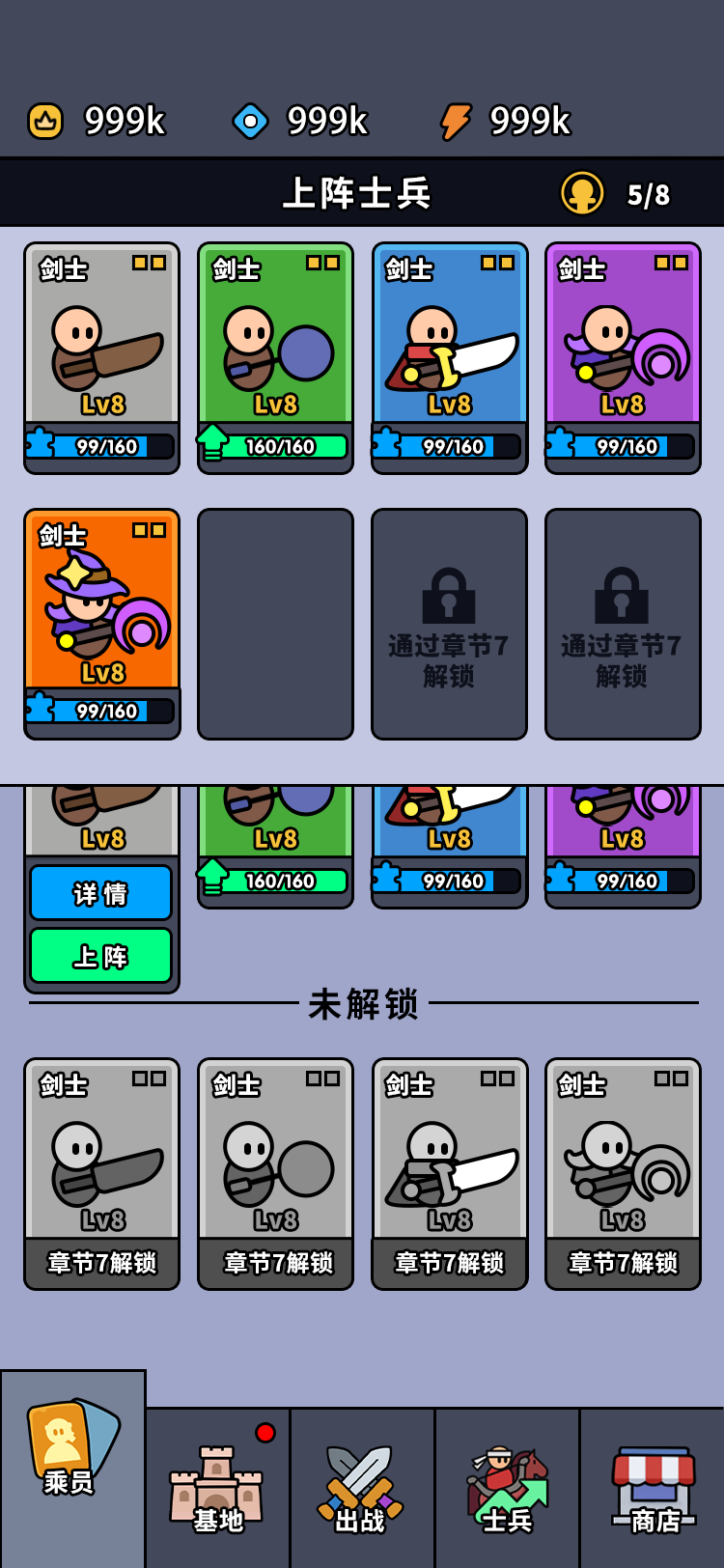Go to the 出战 tab
Viewport: 724px width, 1568px height.
click(x=361, y=1489)
